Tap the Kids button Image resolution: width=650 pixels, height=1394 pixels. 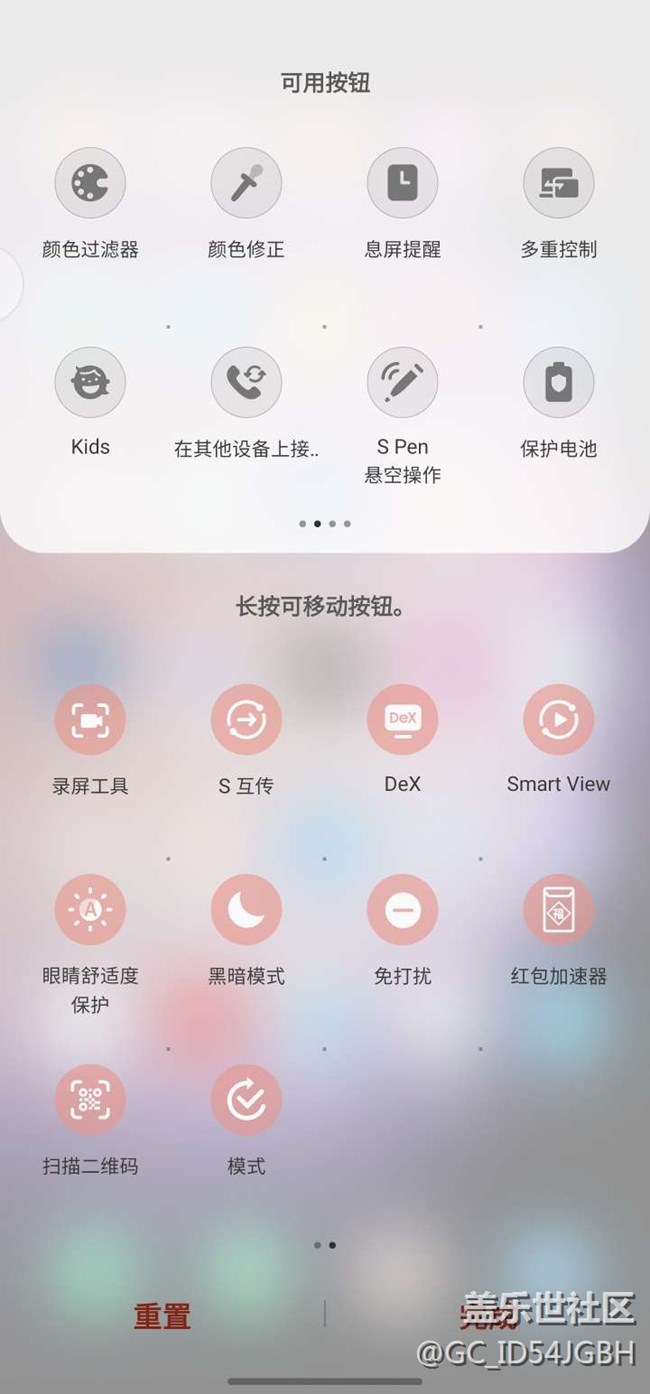tap(90, 382)
